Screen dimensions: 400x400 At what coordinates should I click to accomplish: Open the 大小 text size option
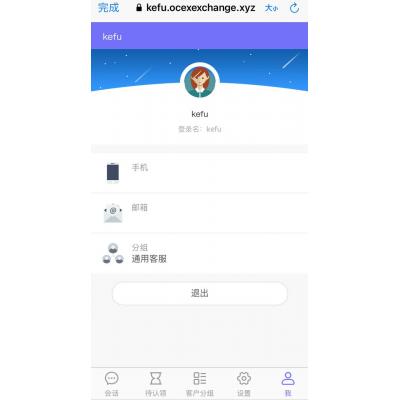271,8
